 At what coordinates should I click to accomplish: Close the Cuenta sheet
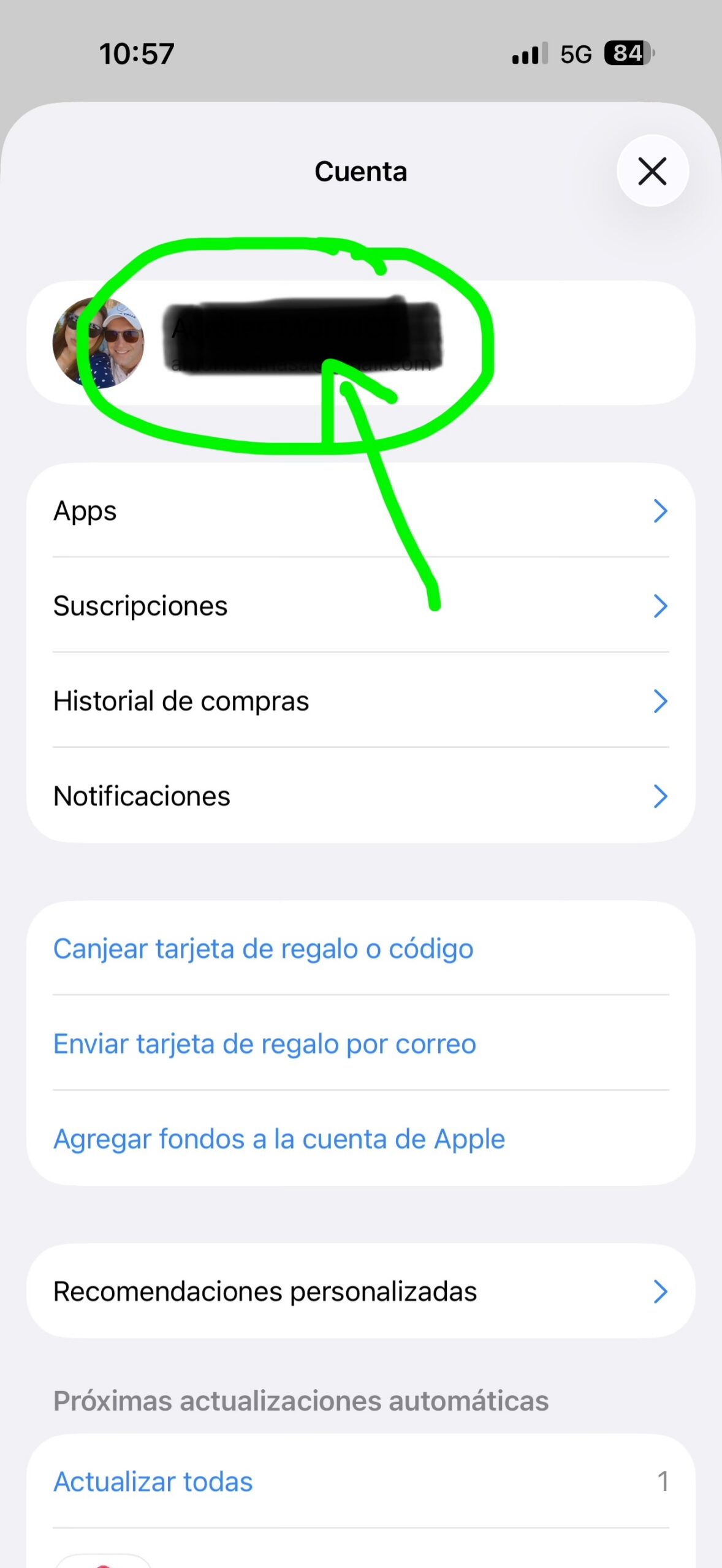(652, 171)
